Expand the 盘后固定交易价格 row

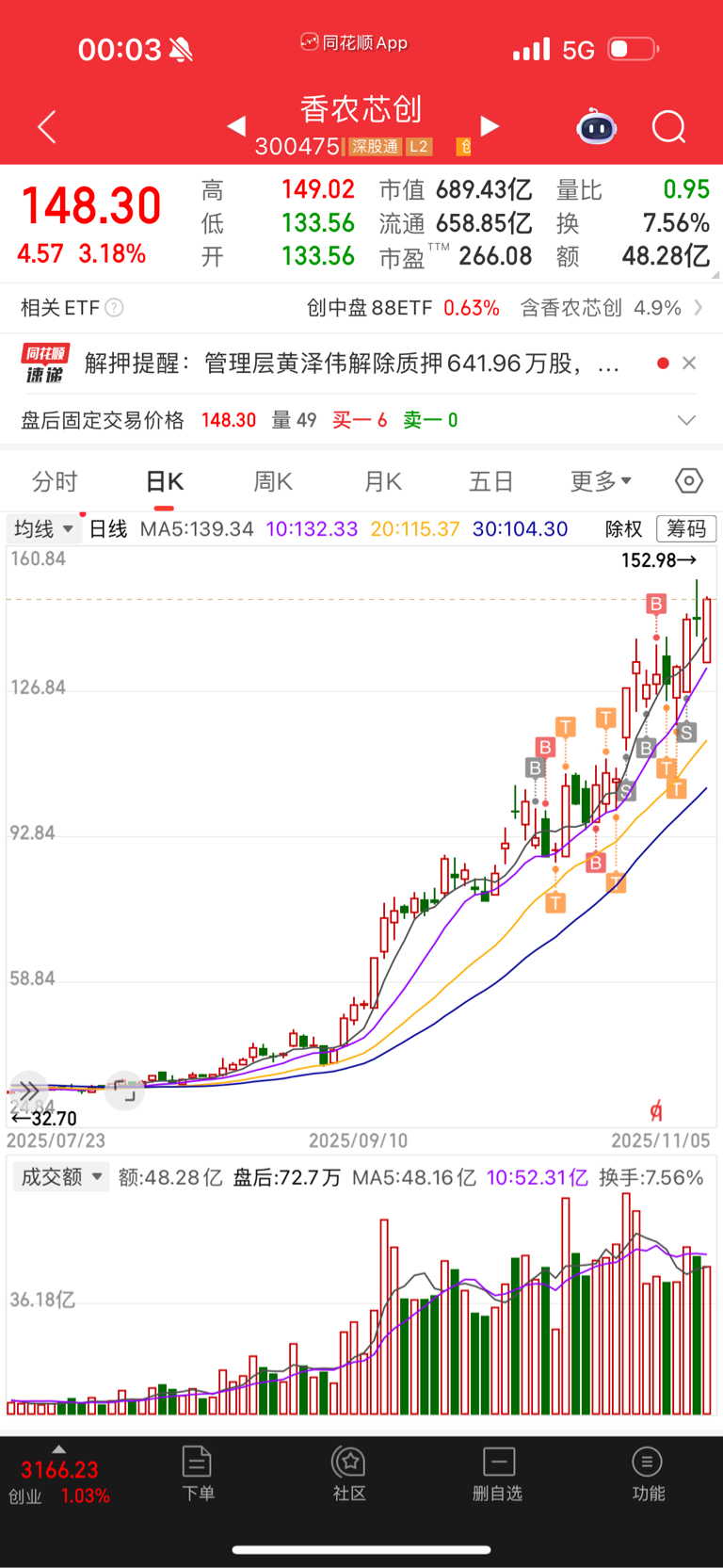[x=361, y=420]
